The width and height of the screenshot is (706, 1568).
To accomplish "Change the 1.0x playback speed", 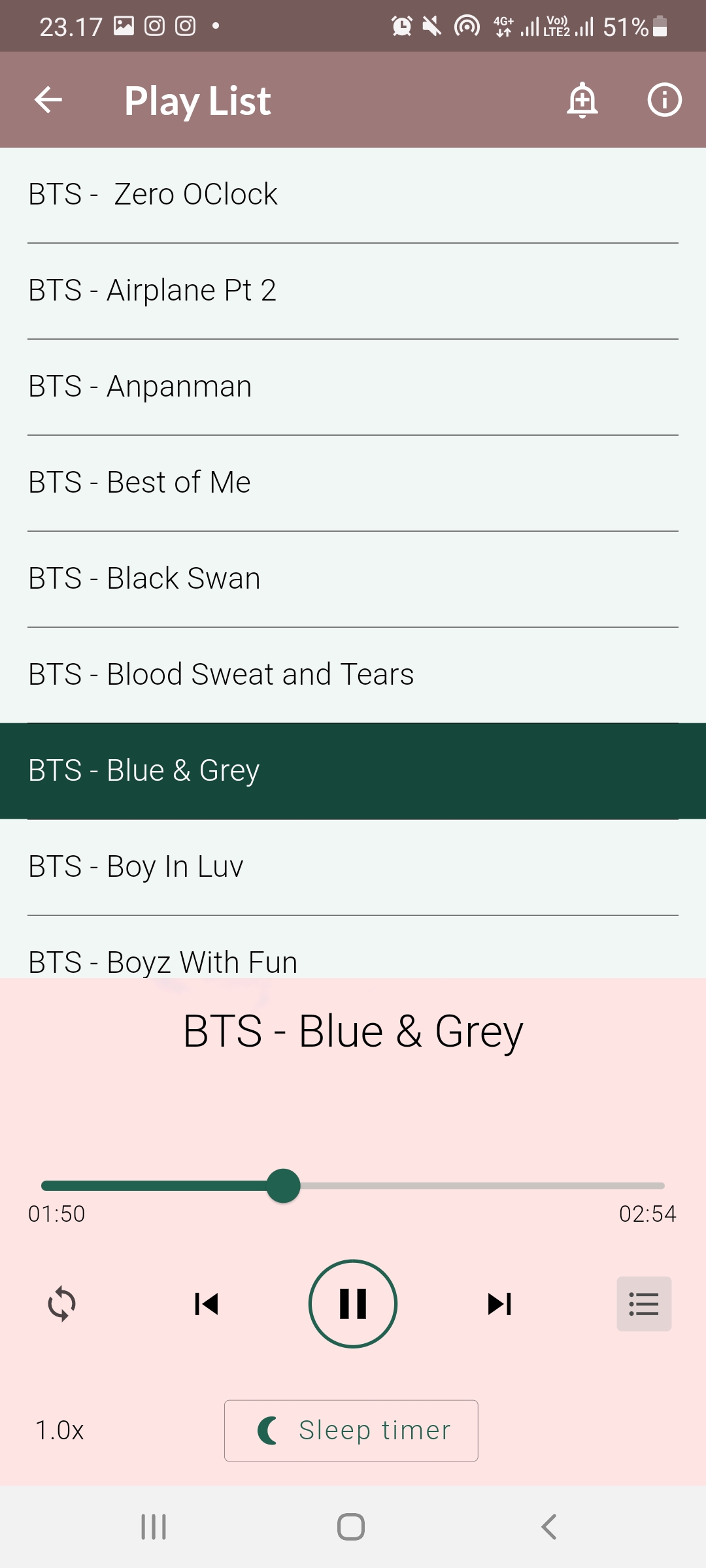I will coord(59,1430).
